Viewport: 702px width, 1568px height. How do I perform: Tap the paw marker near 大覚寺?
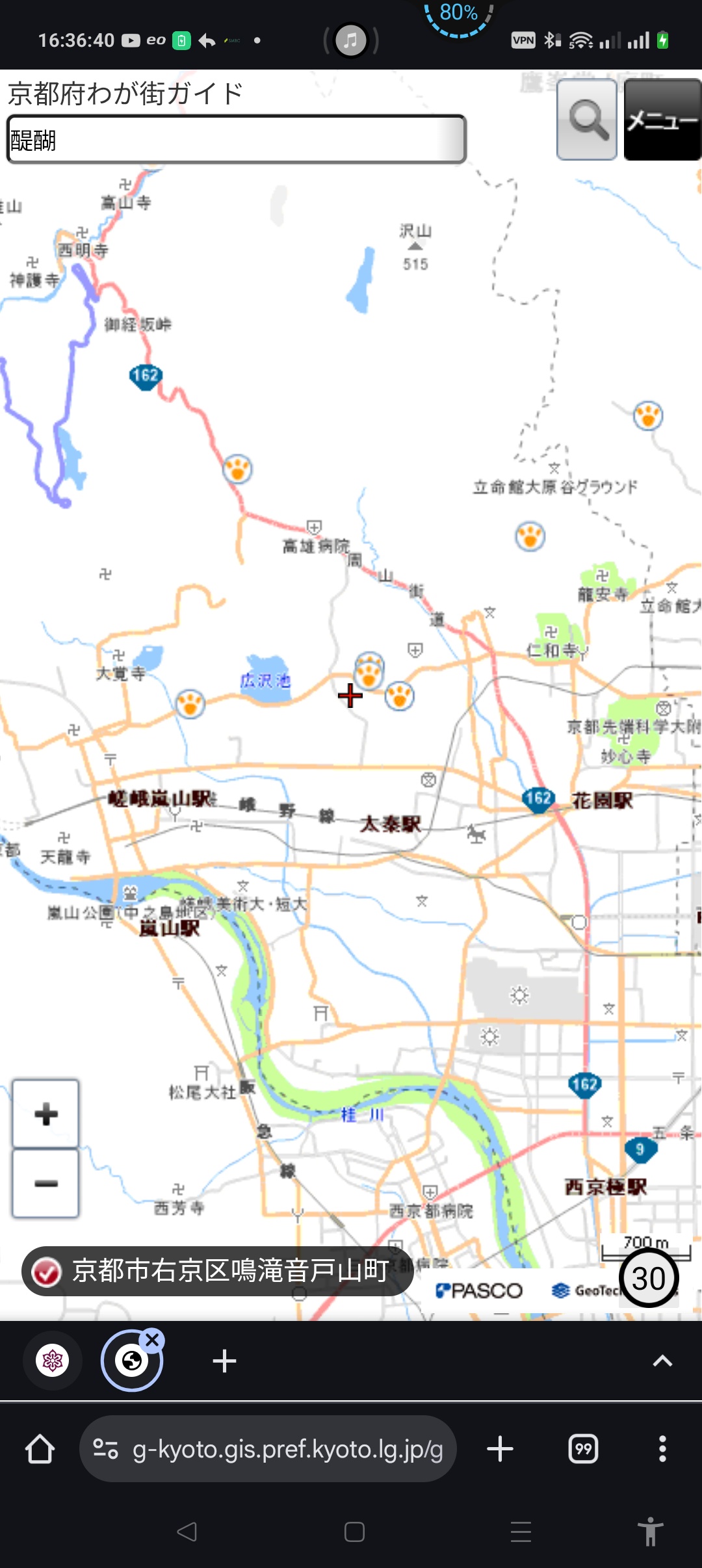click(x=190, y=703)
